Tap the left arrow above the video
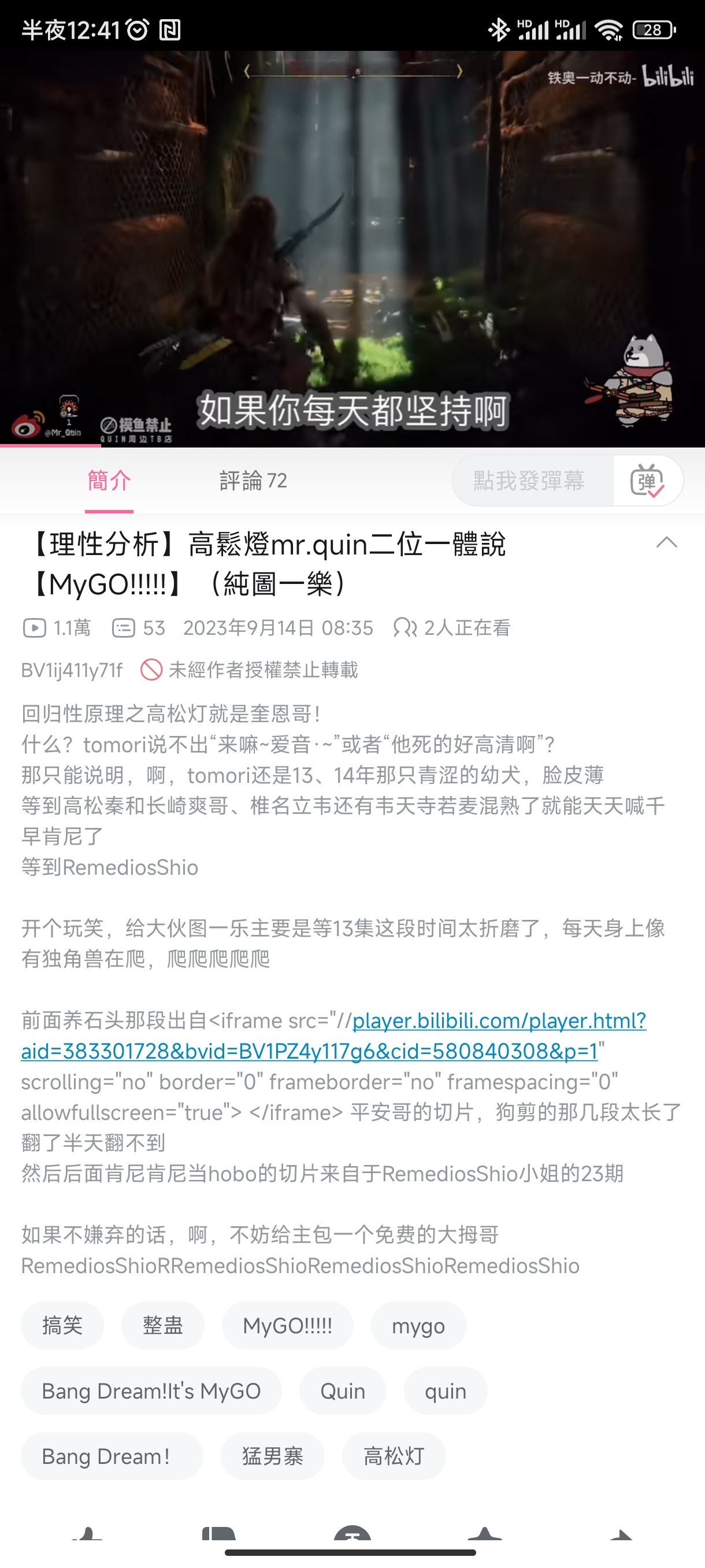 tap(246, 71)
